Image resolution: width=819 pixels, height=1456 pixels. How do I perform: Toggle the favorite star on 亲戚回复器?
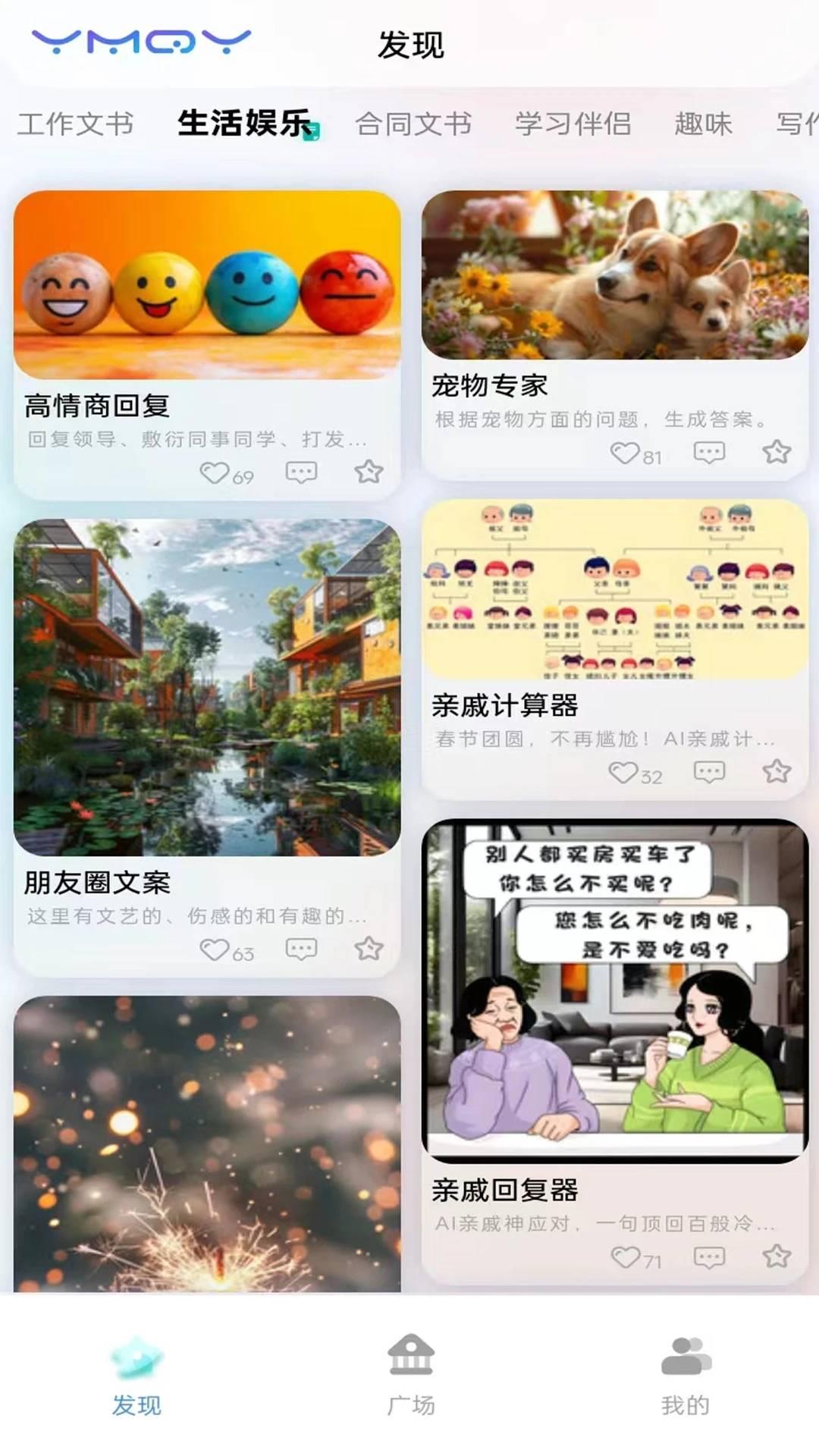pyautogui.click(x=776, y=1257)
